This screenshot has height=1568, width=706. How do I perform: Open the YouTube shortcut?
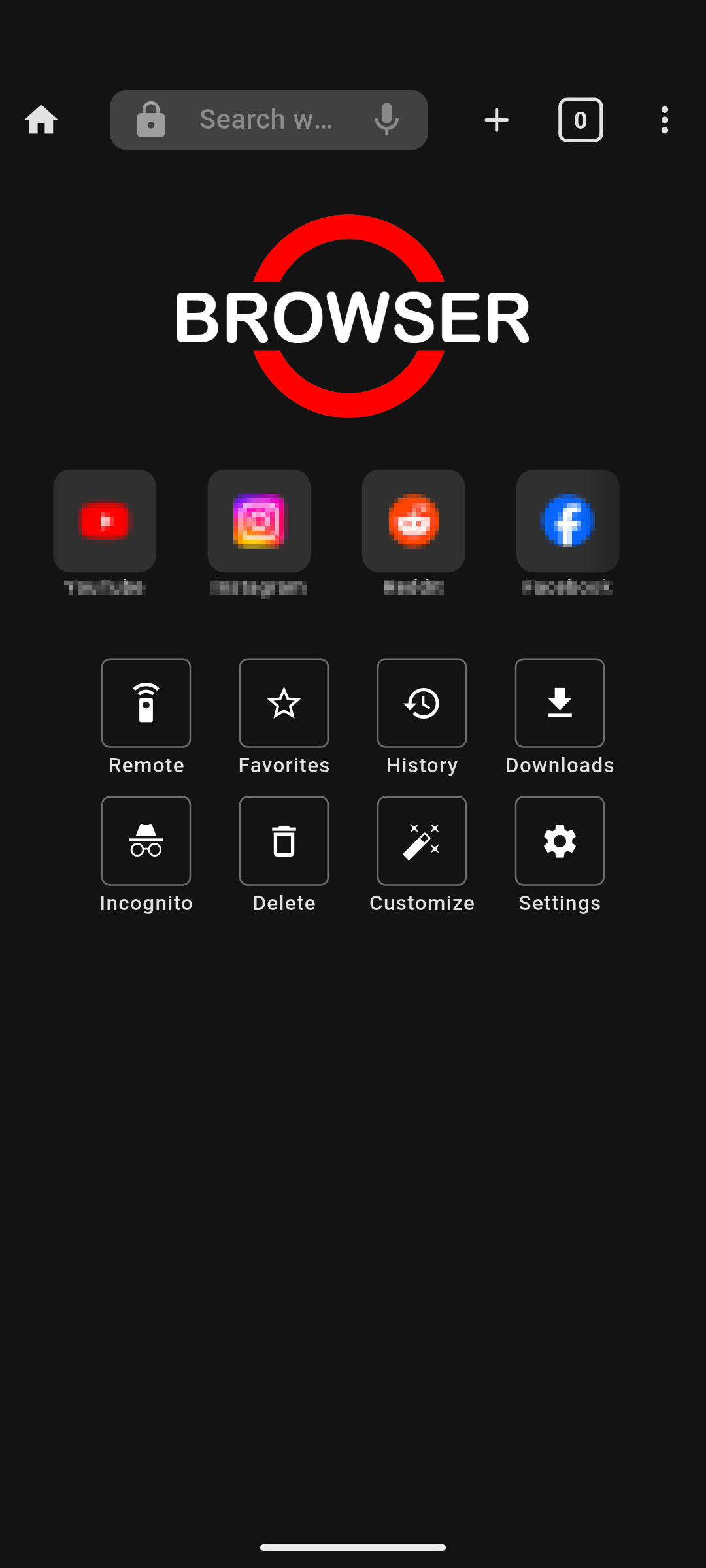(105, 521)
